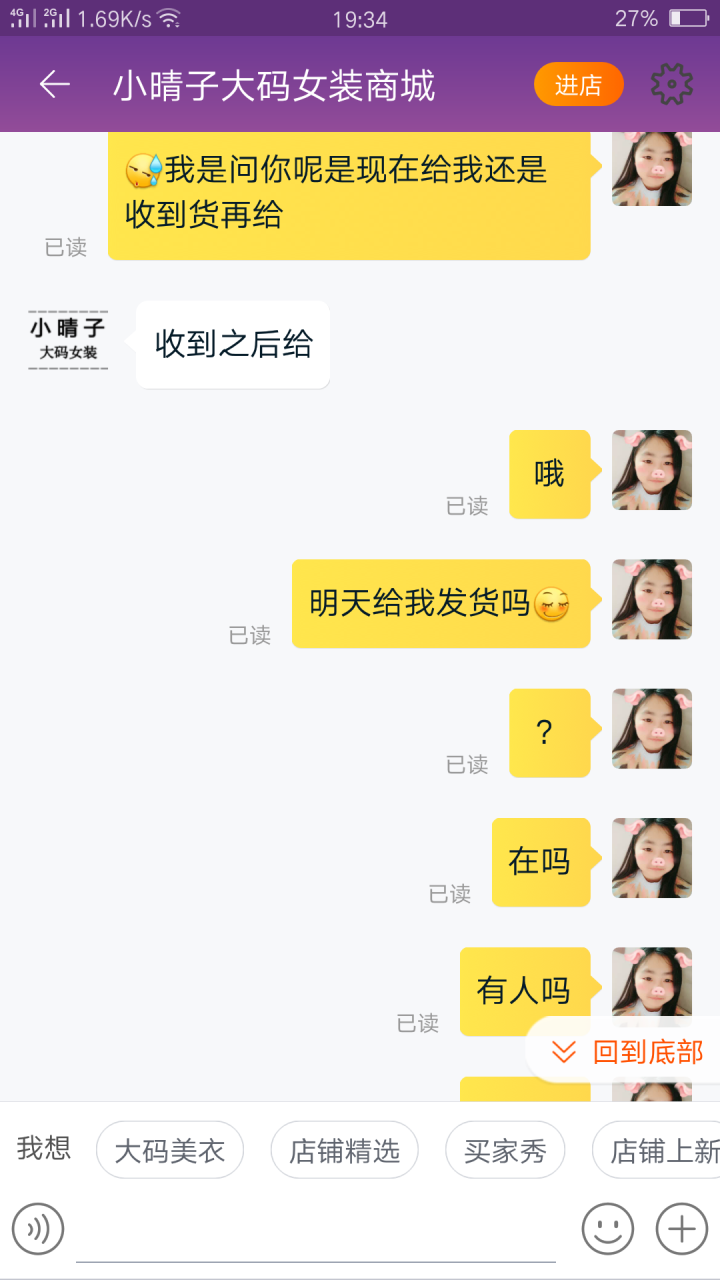Tap the 买家秀 chip
The width and height of the screenshot is (720, 1280).
coord(505,1150)
